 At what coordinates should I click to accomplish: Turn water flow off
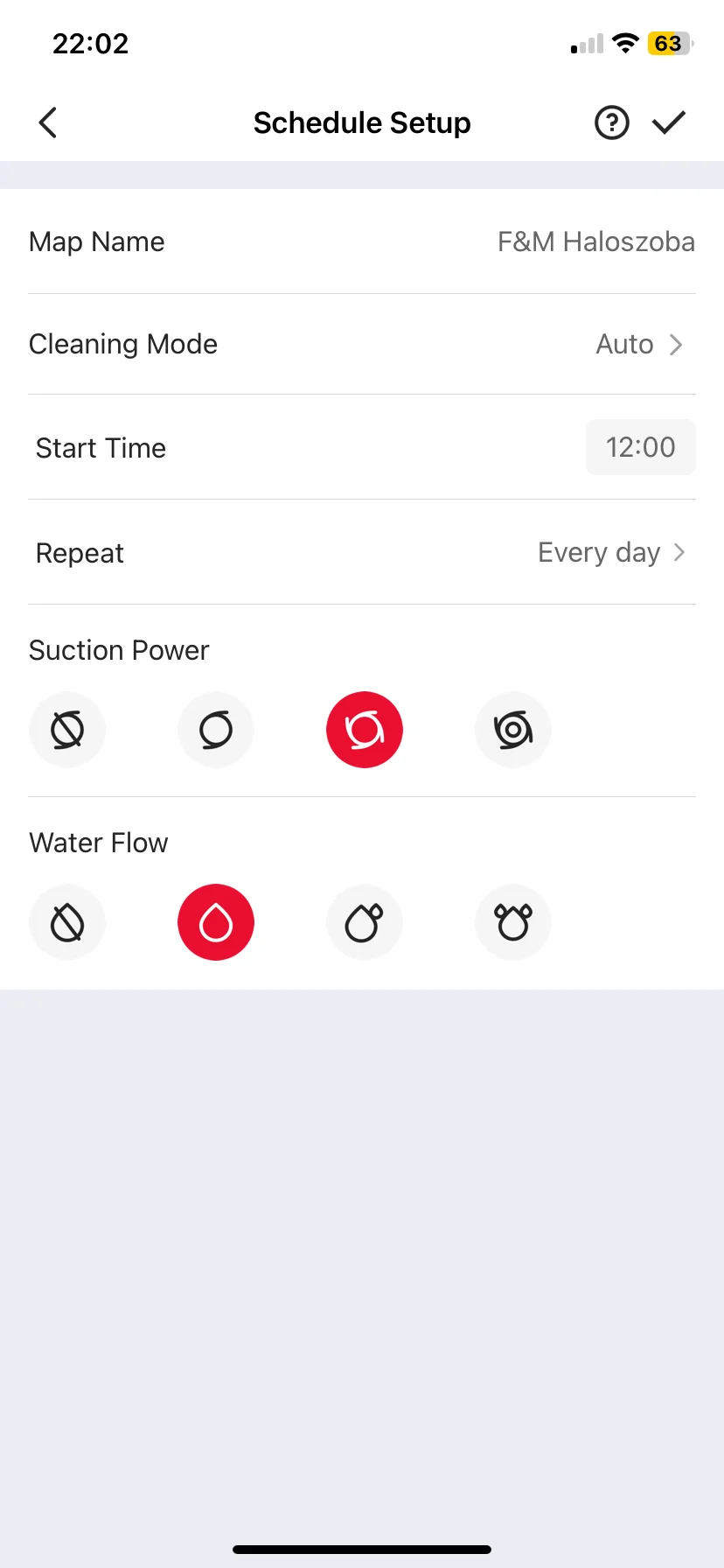(67, 922)
